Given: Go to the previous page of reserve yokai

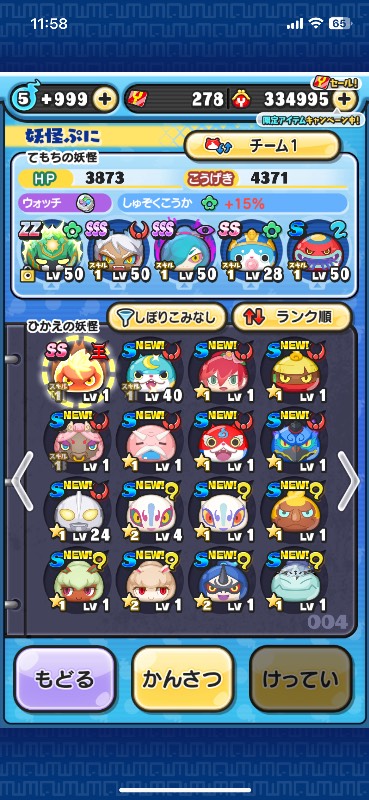Looking at the screenshot, I should (x=22, y=481).
